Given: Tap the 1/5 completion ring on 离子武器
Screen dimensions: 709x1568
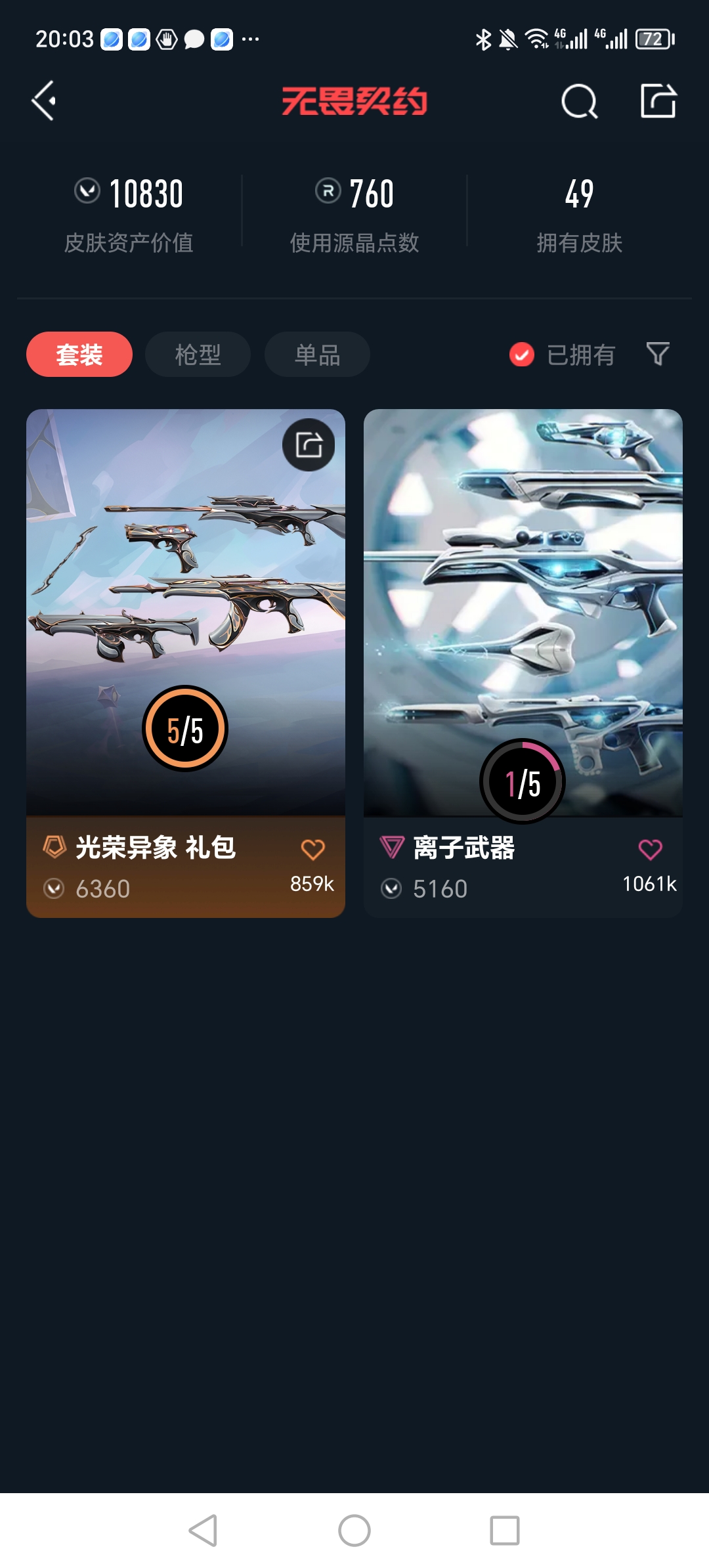Looking at the screenshot, I should pyautogui.click(x=523, y=781).
